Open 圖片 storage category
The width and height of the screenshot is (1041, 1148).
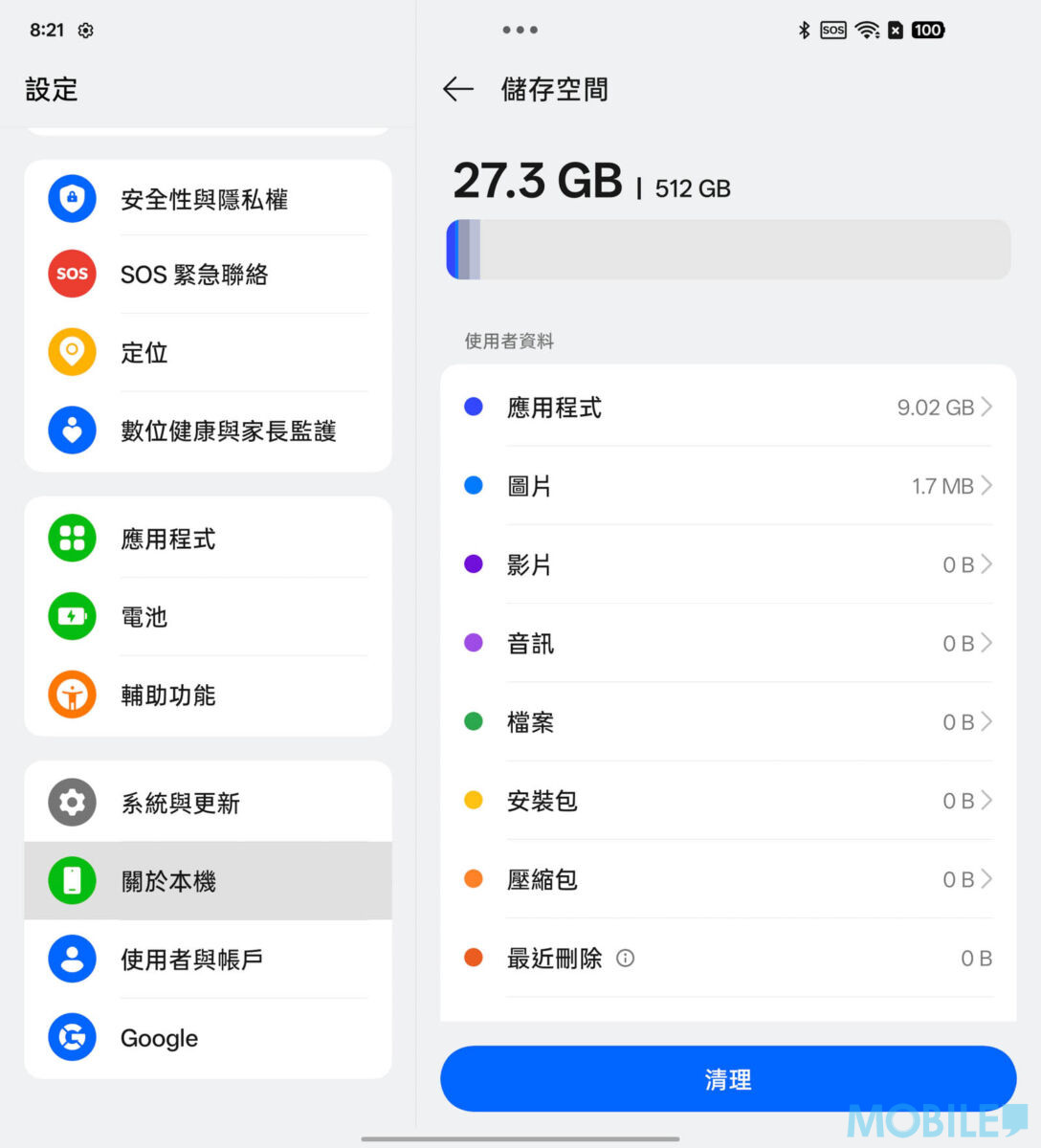coord(727,486)
